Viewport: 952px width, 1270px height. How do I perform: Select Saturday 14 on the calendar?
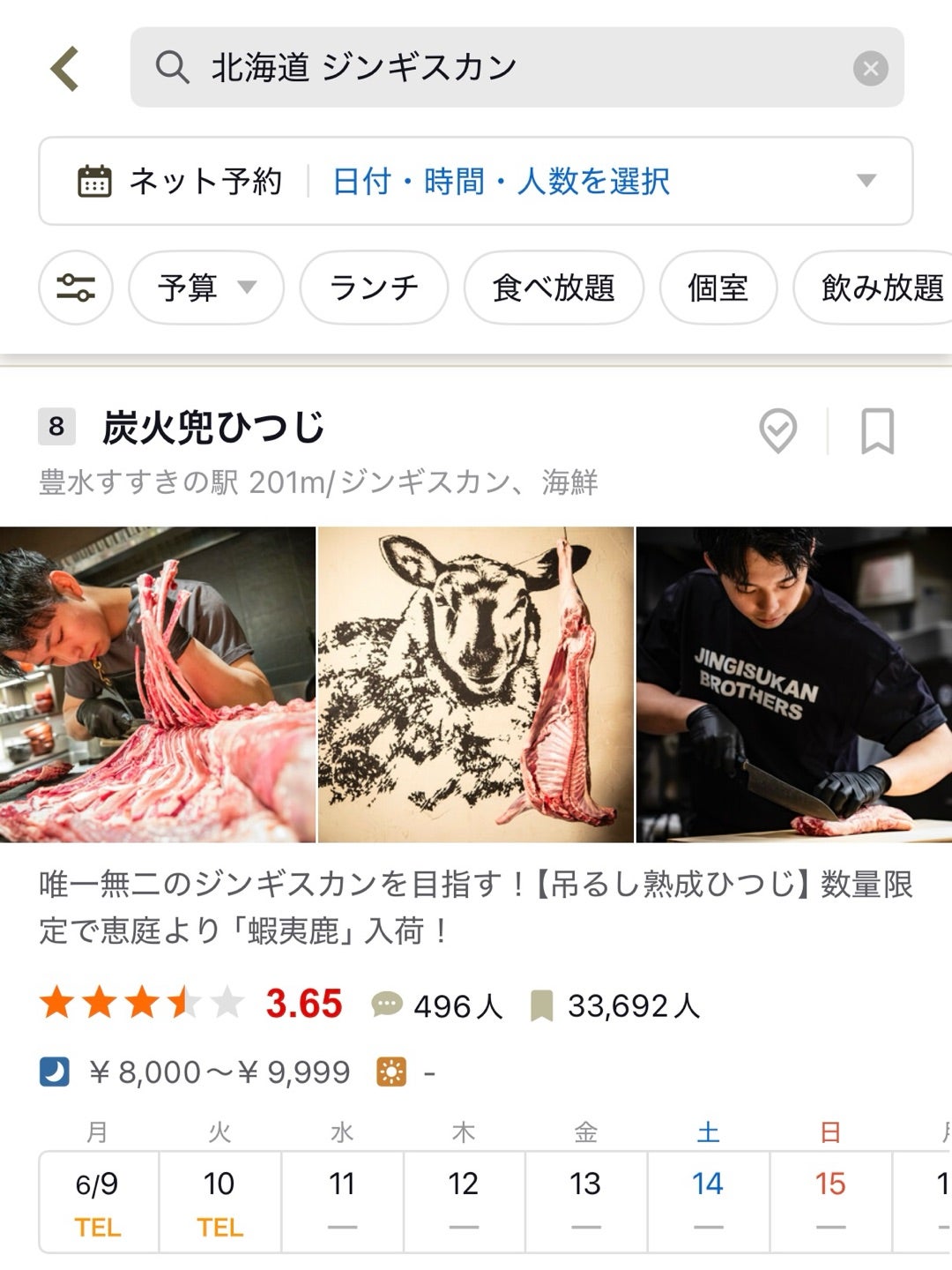708,1201
